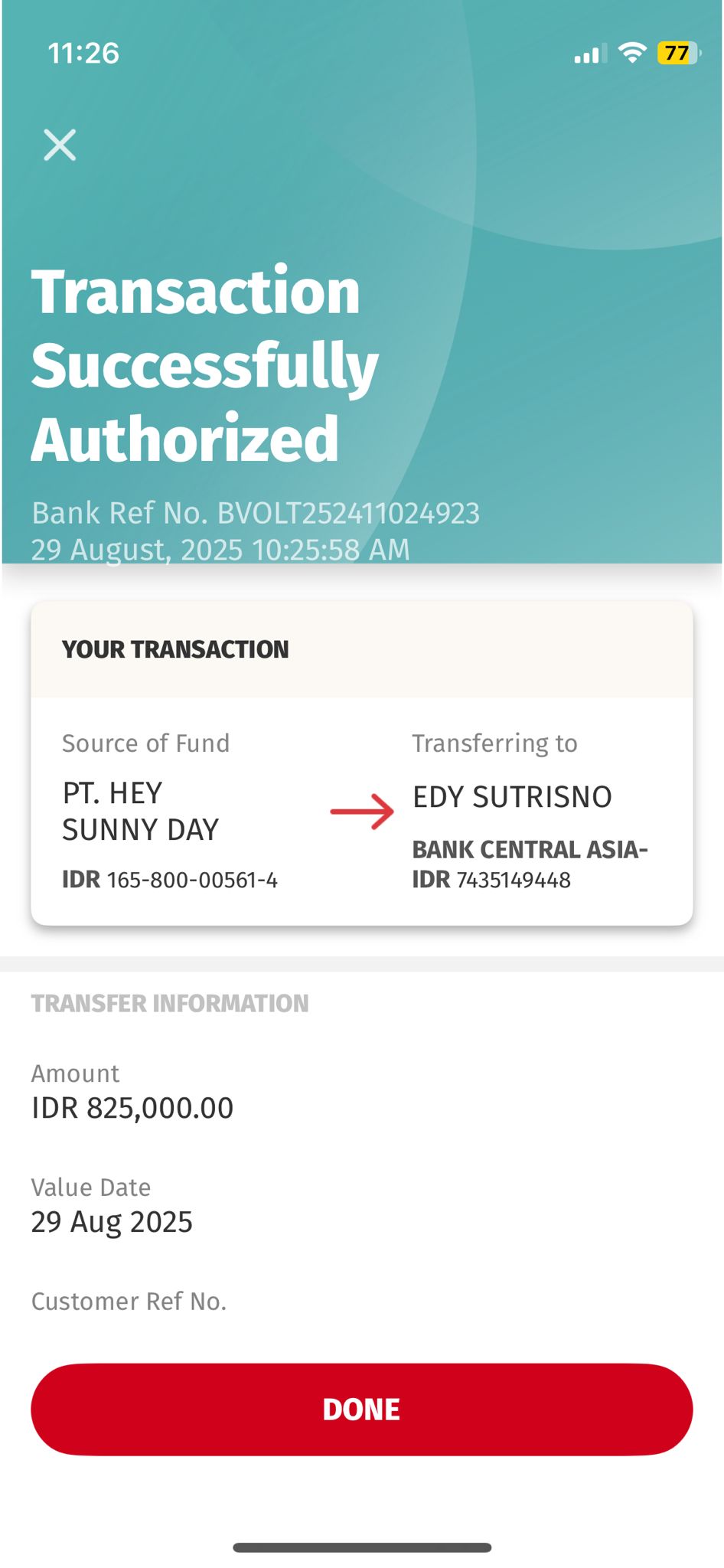The height and width of the screenshot is (1568, 724).
Task: Close the transaction confirmation screen
Action: [60, 145]
